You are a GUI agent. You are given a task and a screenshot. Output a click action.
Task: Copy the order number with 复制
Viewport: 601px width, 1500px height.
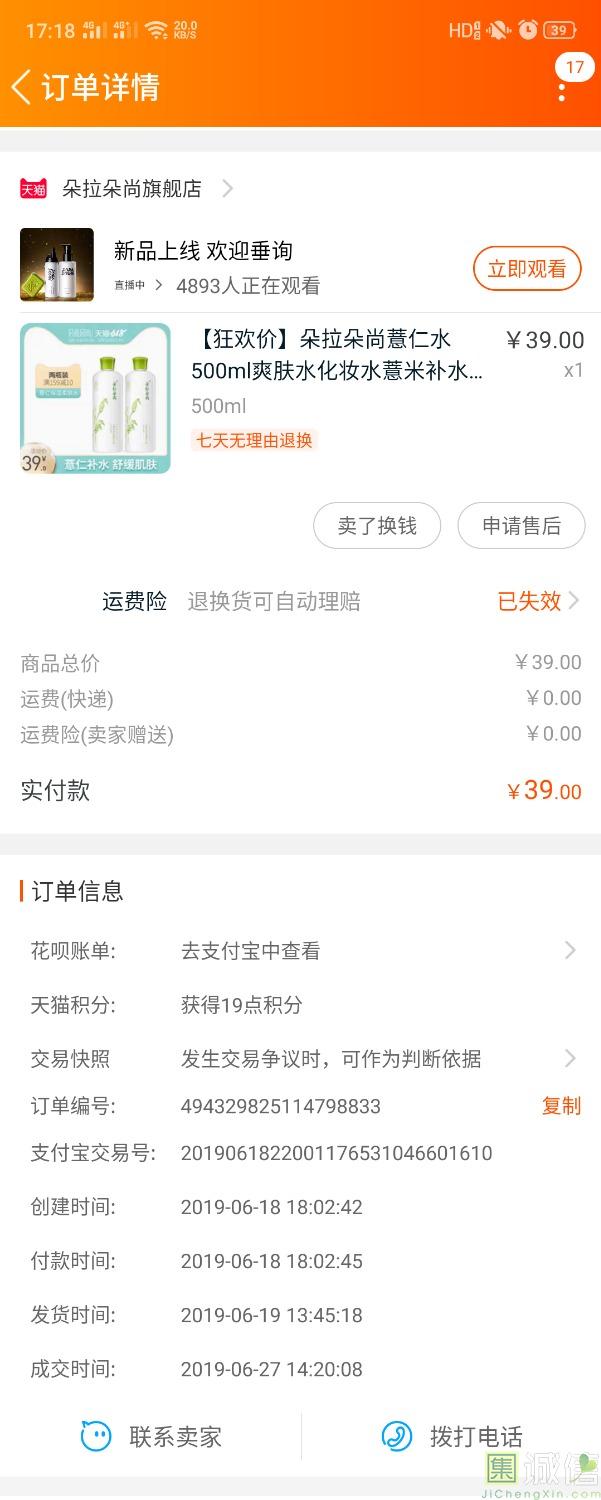pyautogui.click(x=560, y=1106)
